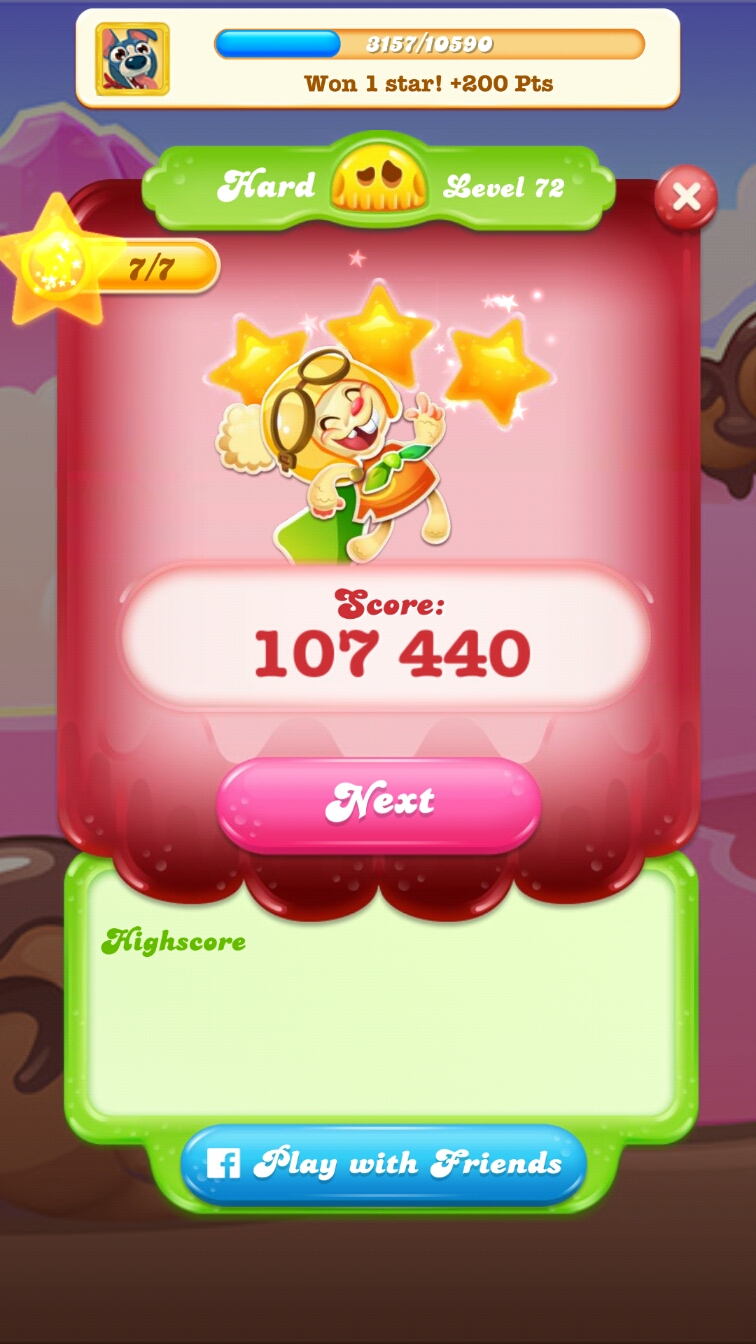Tap Play with Friends Facebook button
The image size is (756, 1344).
pos(383,1164)
